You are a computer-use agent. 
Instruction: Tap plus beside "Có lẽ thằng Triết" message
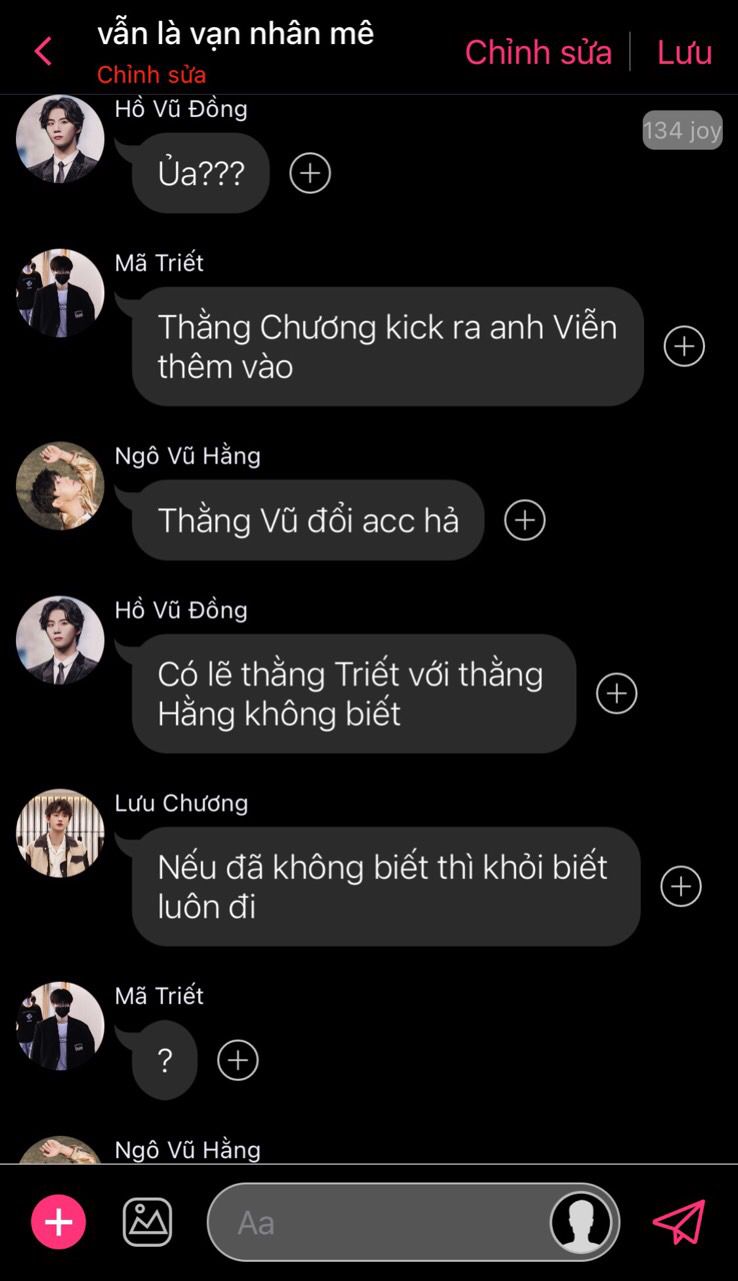616,693
